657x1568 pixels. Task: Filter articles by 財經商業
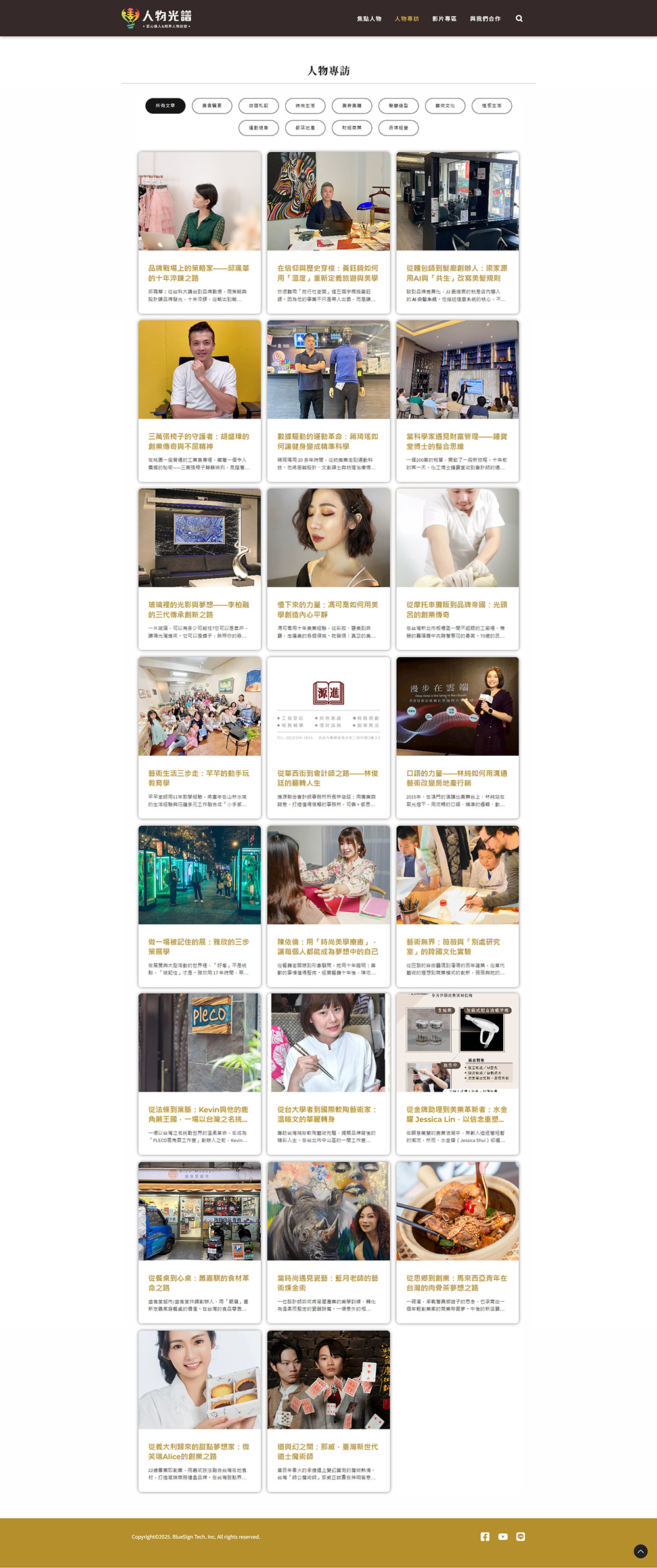[x=351, y=128]
